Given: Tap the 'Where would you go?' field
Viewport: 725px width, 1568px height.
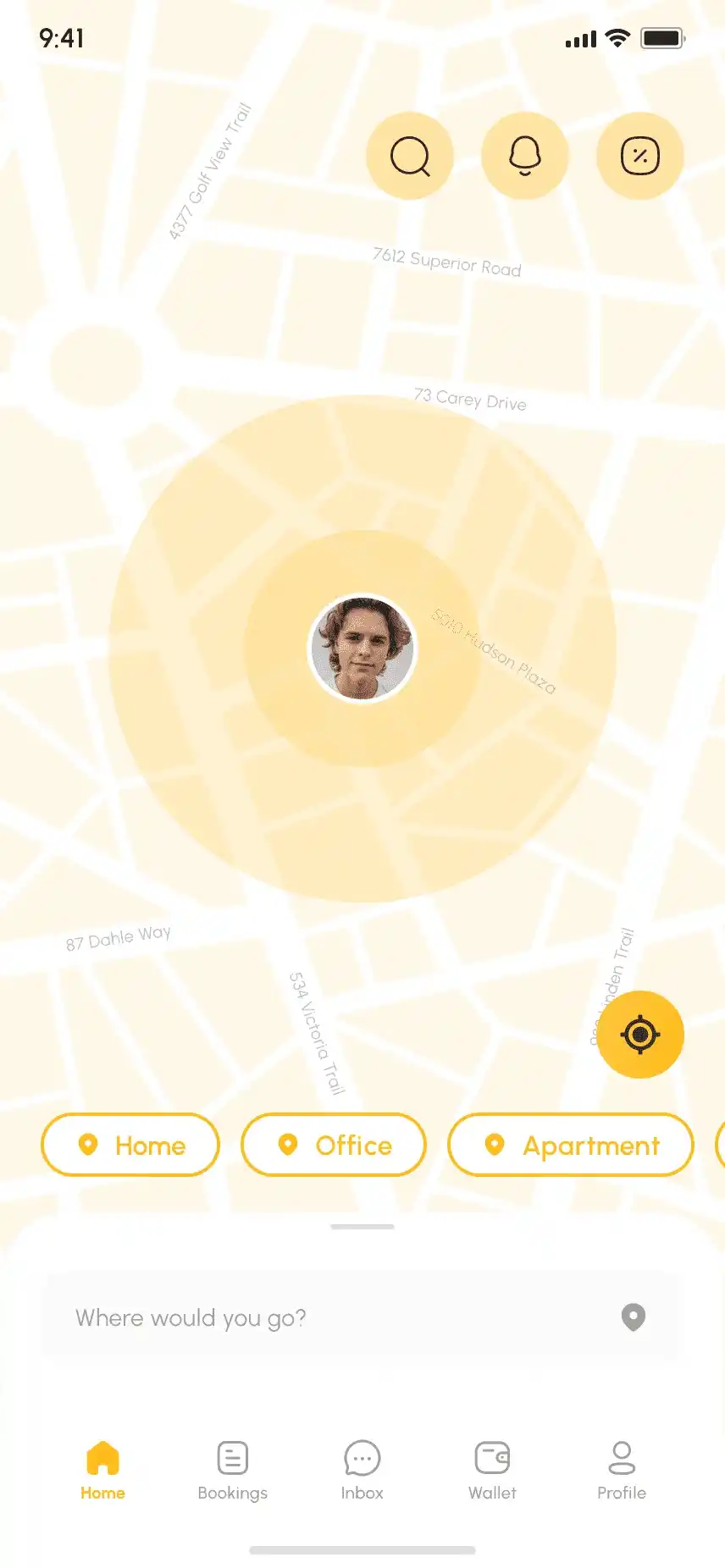Looking at the screenshot, I should pos(361,1317).
